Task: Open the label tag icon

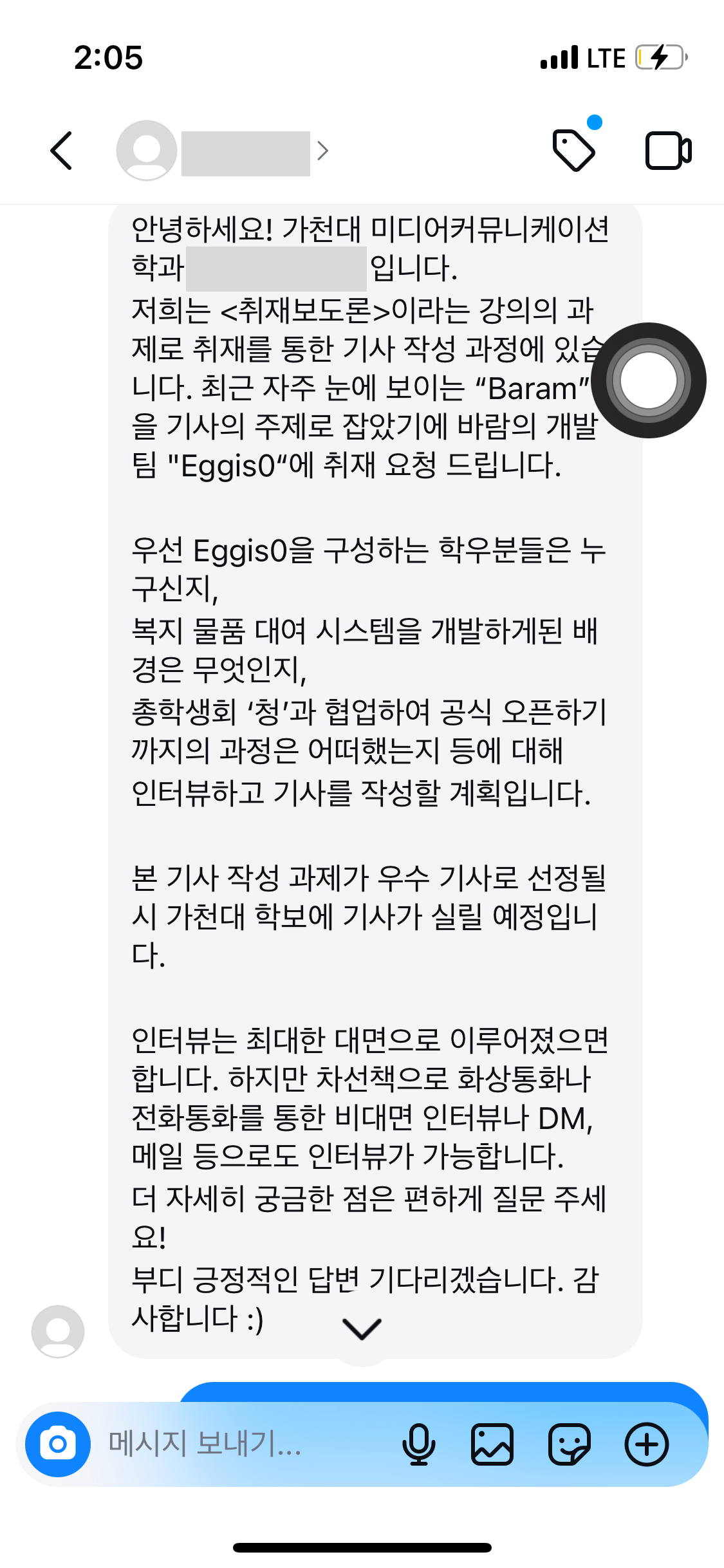Action: (x=573, y=151)
